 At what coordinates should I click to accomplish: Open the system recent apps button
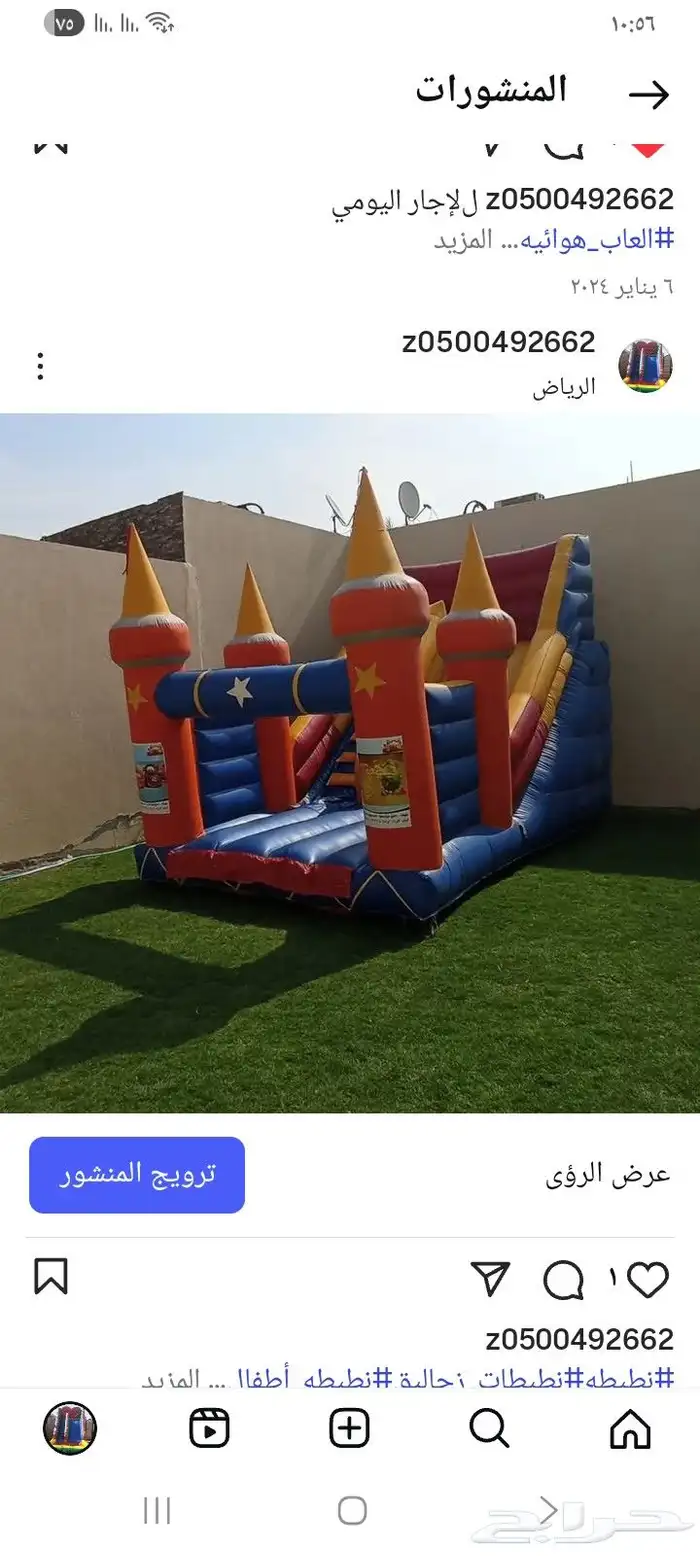point(157,1510)
